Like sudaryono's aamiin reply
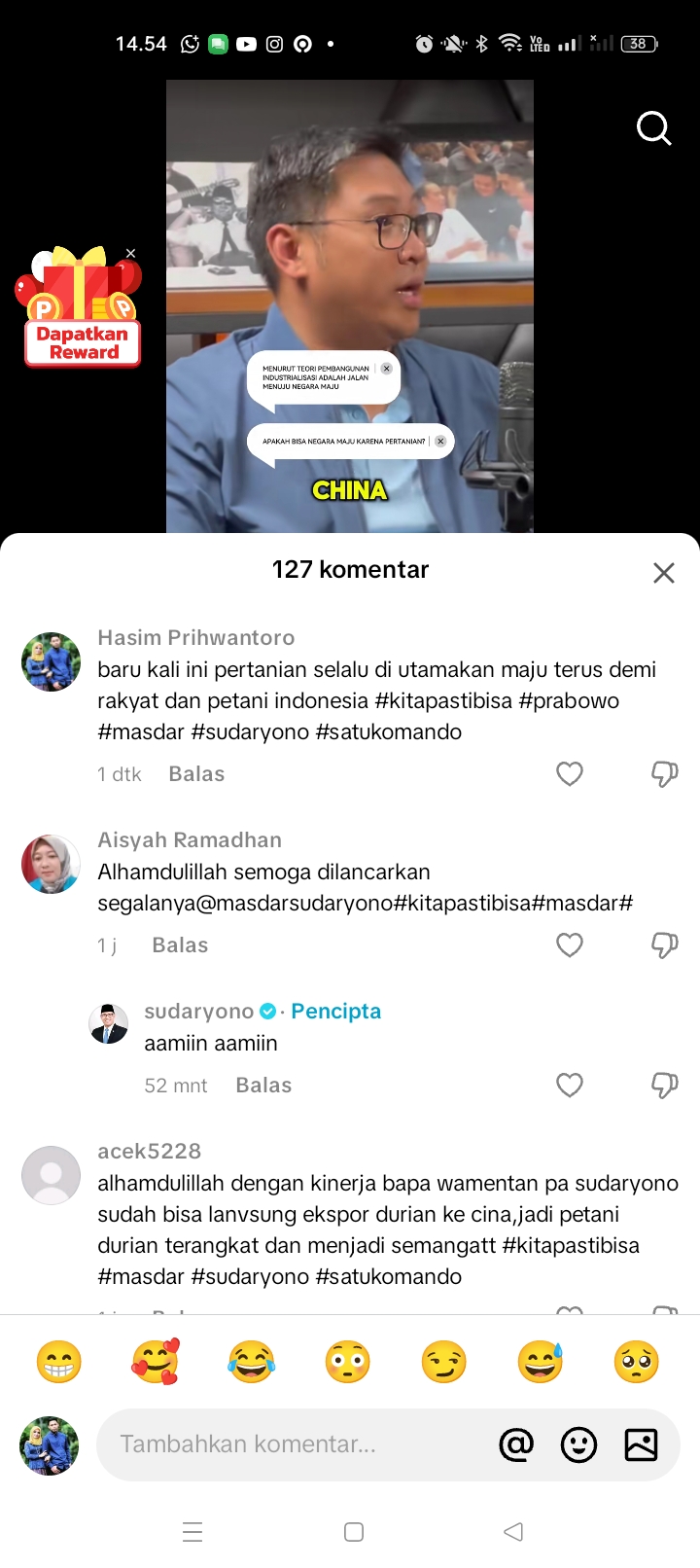The height and width of the screenshot is (1568, 700). tap(570, 1086)
